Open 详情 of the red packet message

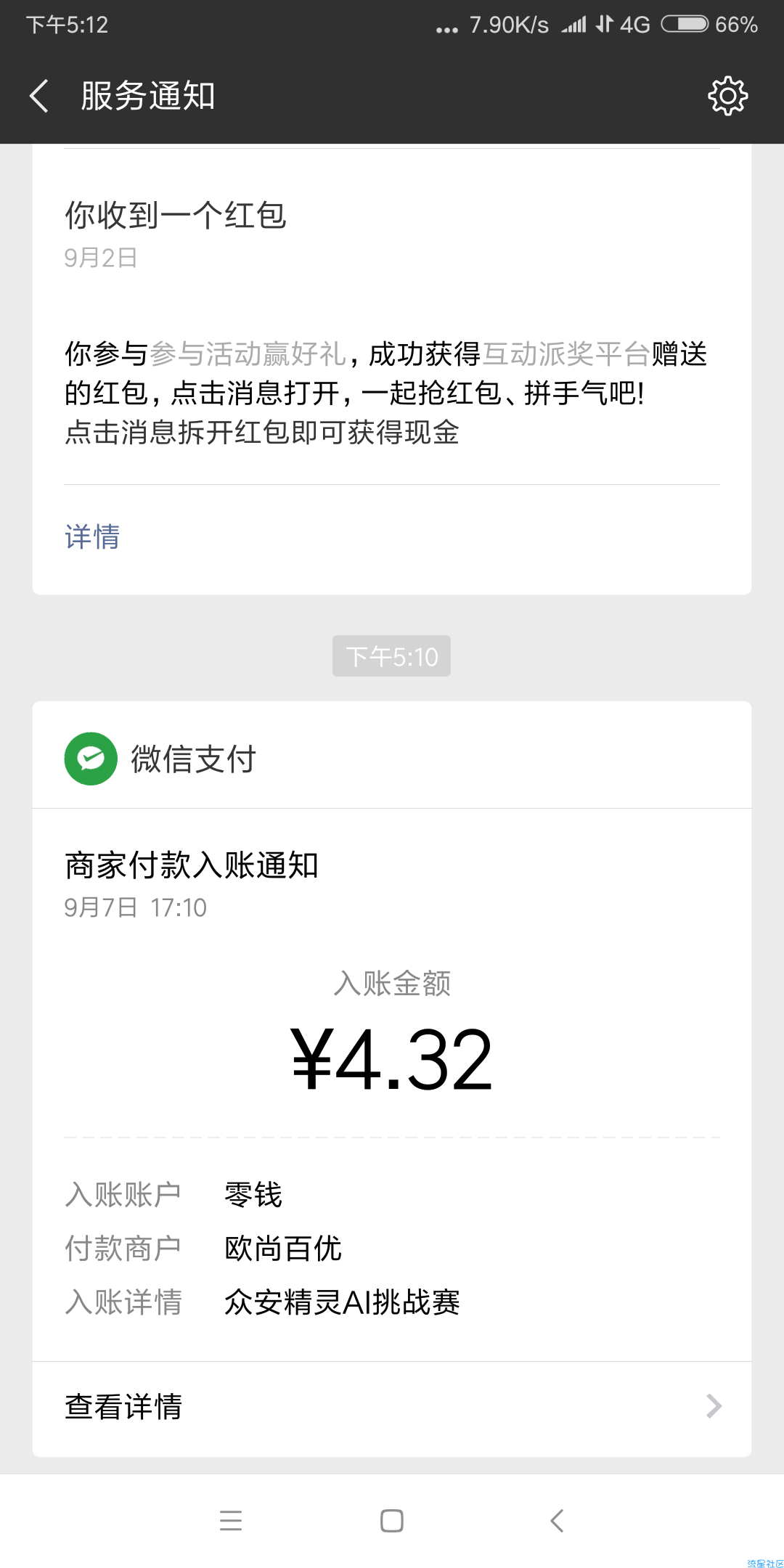pos(92,537)
